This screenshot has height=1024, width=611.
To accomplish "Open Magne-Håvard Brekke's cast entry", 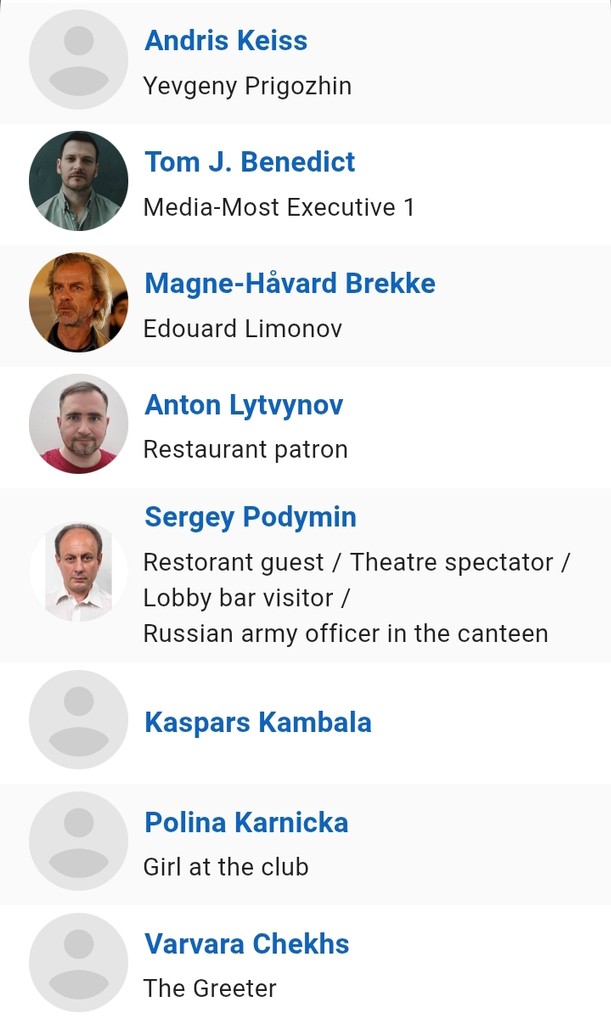I will coord(290,284).
